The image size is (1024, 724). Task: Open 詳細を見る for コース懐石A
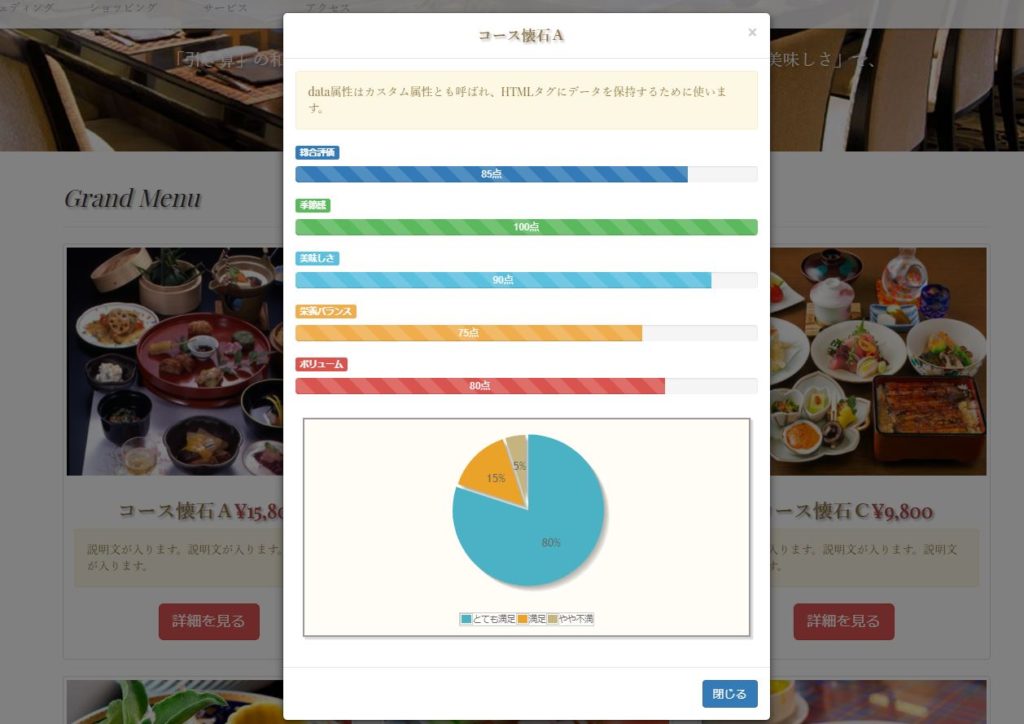coord(208,621)
